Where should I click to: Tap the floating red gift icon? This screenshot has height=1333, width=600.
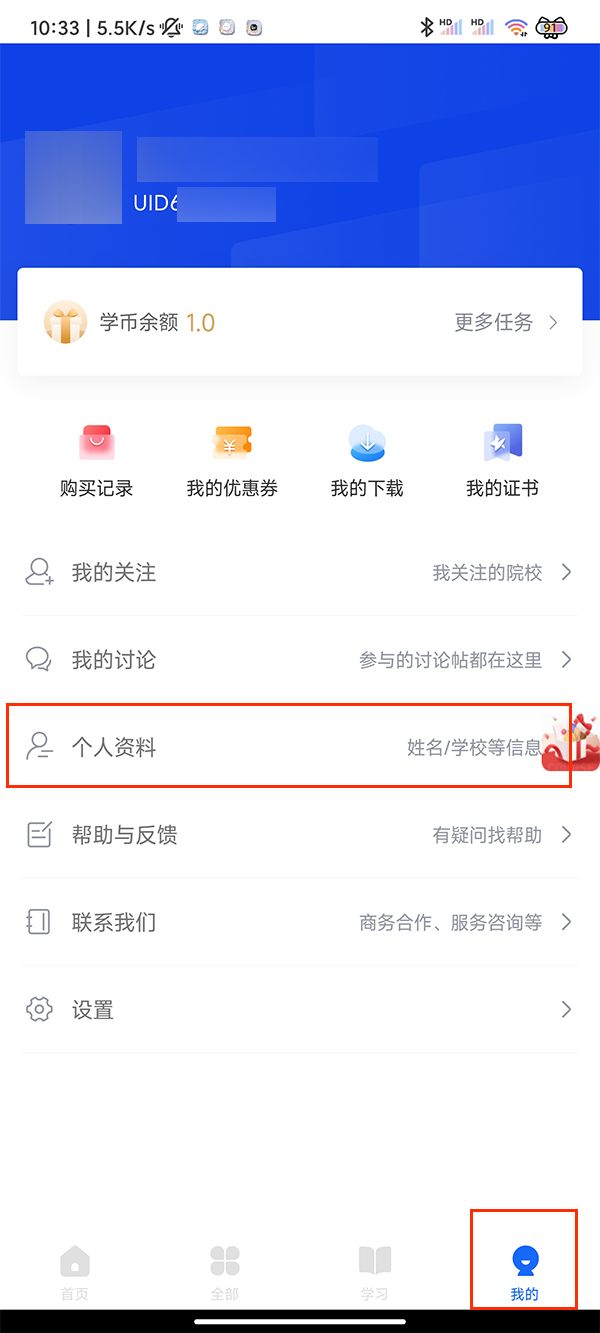point(571,743)
